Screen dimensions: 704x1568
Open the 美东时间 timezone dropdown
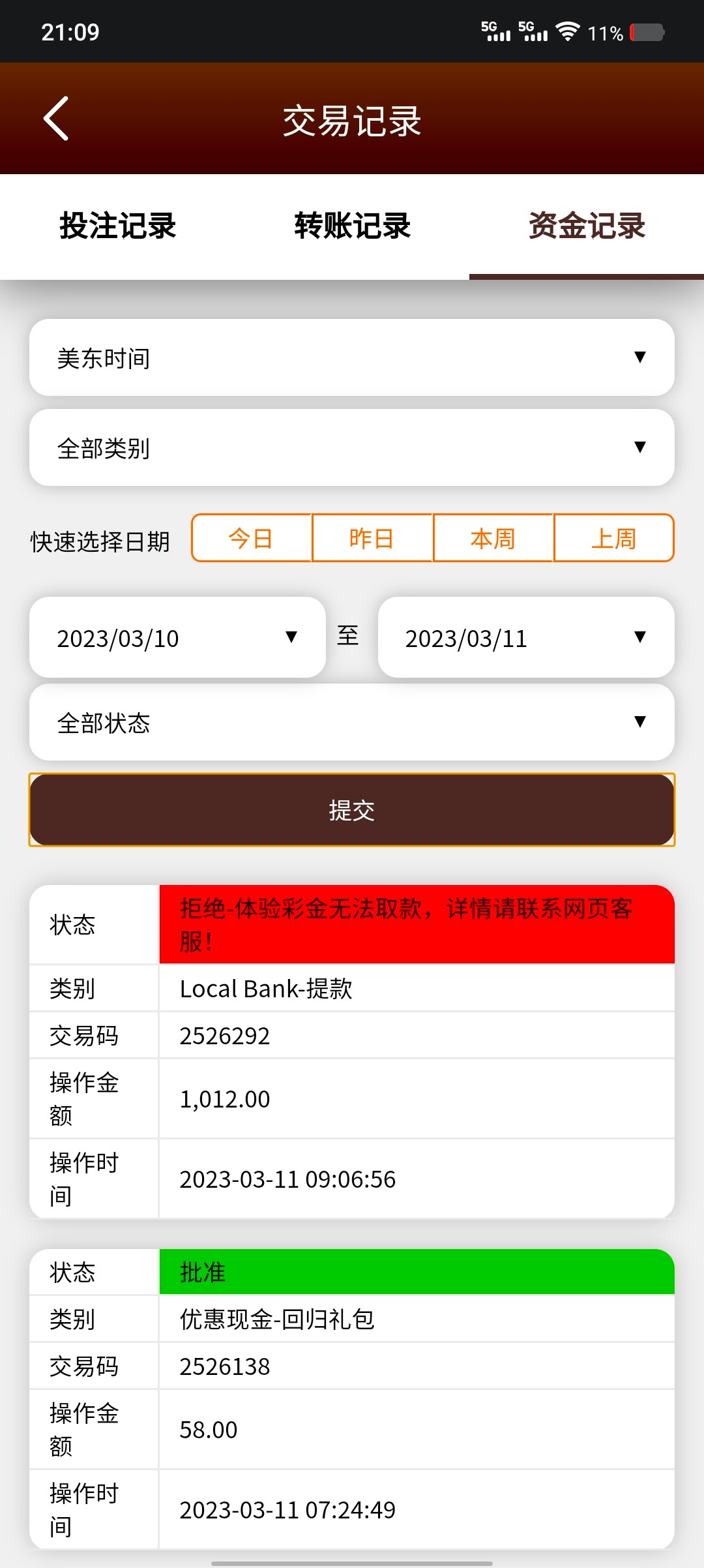click(352, 357)
